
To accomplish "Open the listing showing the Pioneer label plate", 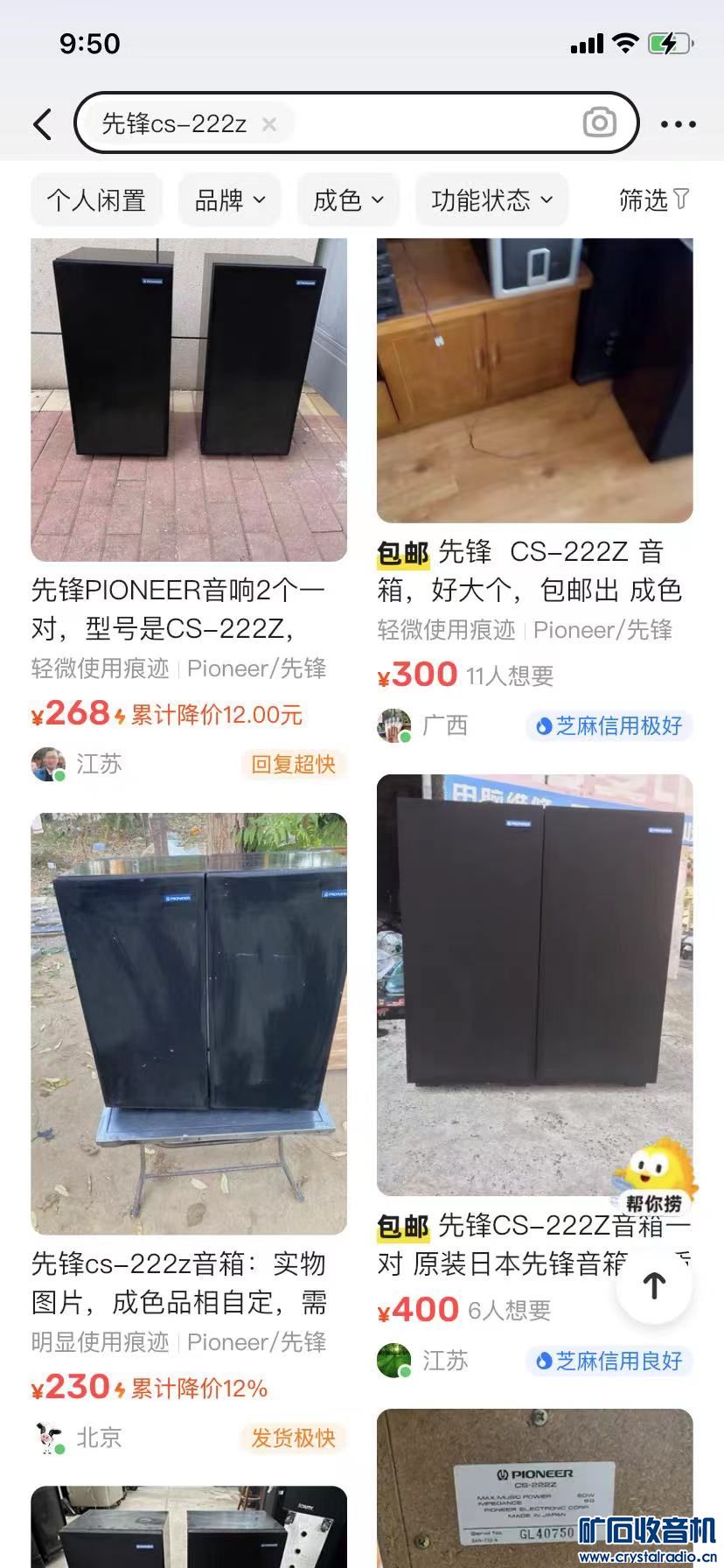I will [x=534, y=1487].
